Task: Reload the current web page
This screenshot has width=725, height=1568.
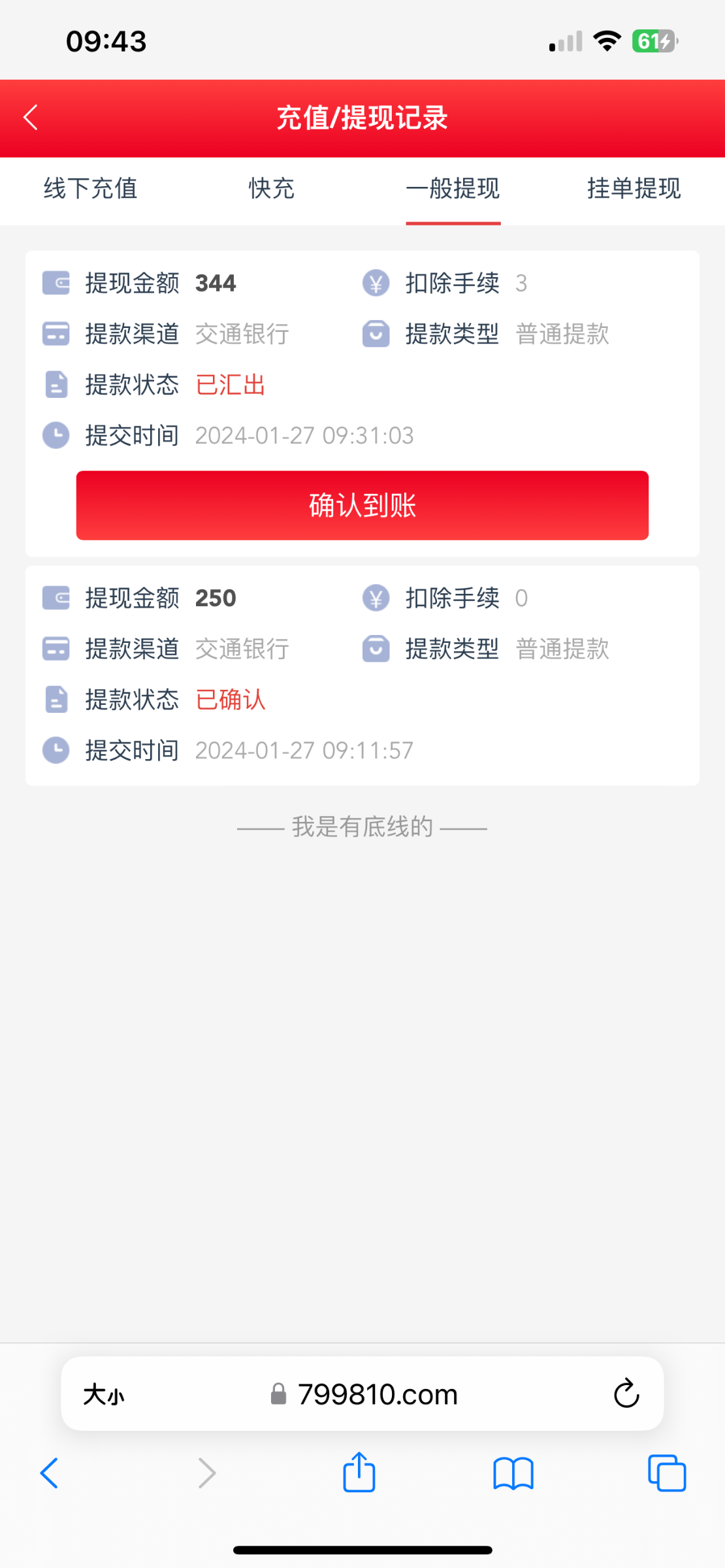Action: tap(626, 1394)
